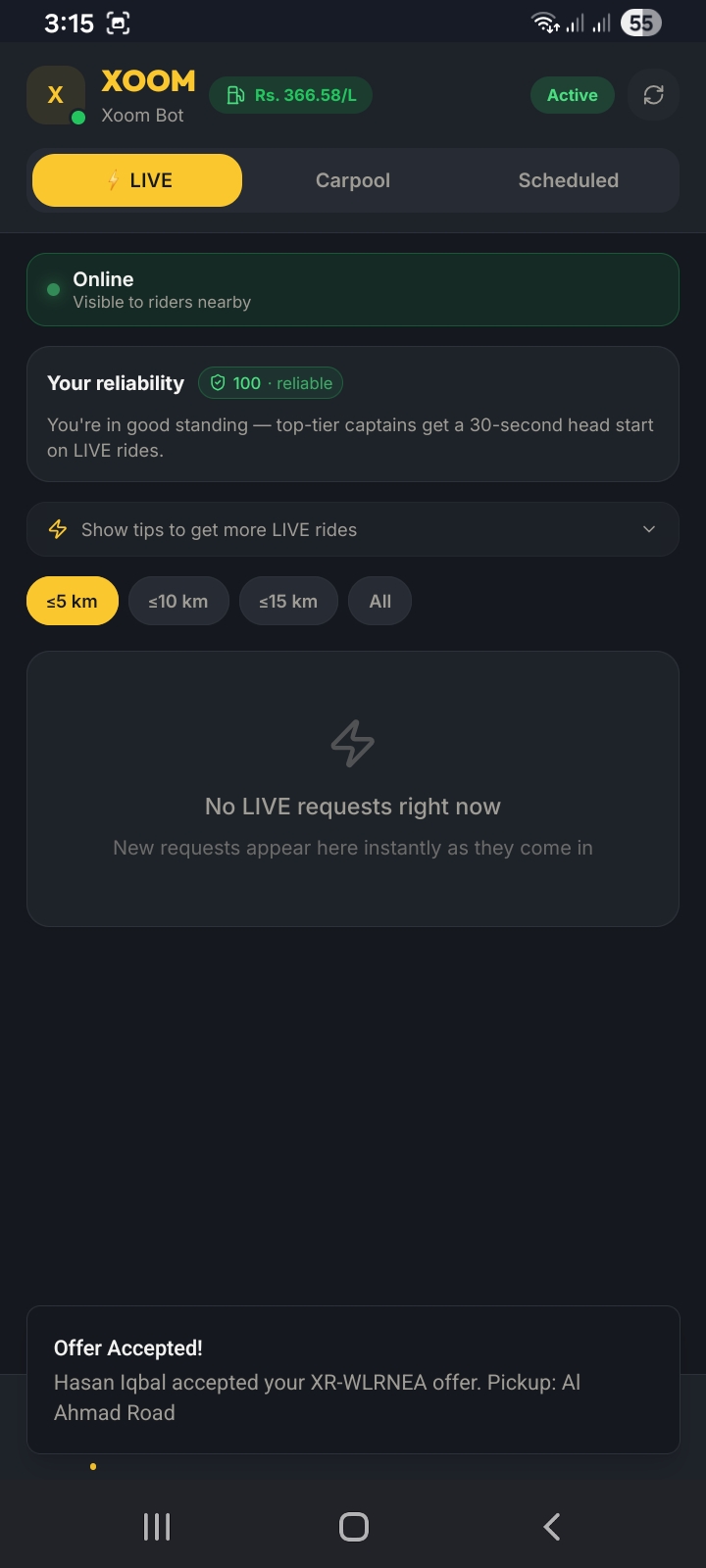706x1568 pixels.
Task: Open recent apps from navigation bar
Action: (157, 1526)
